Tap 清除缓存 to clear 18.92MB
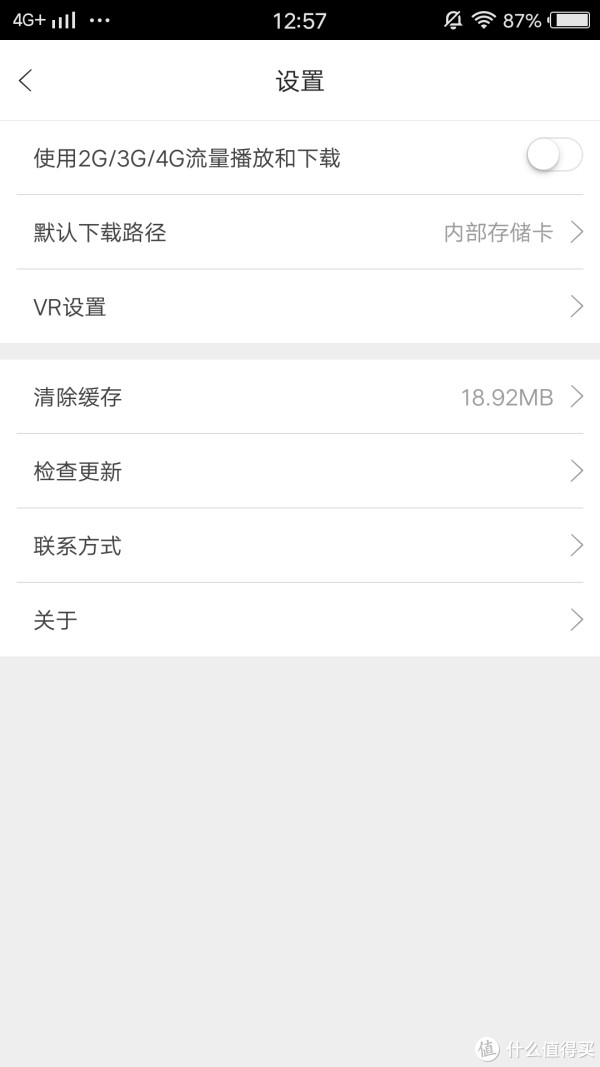 (300, 397)
